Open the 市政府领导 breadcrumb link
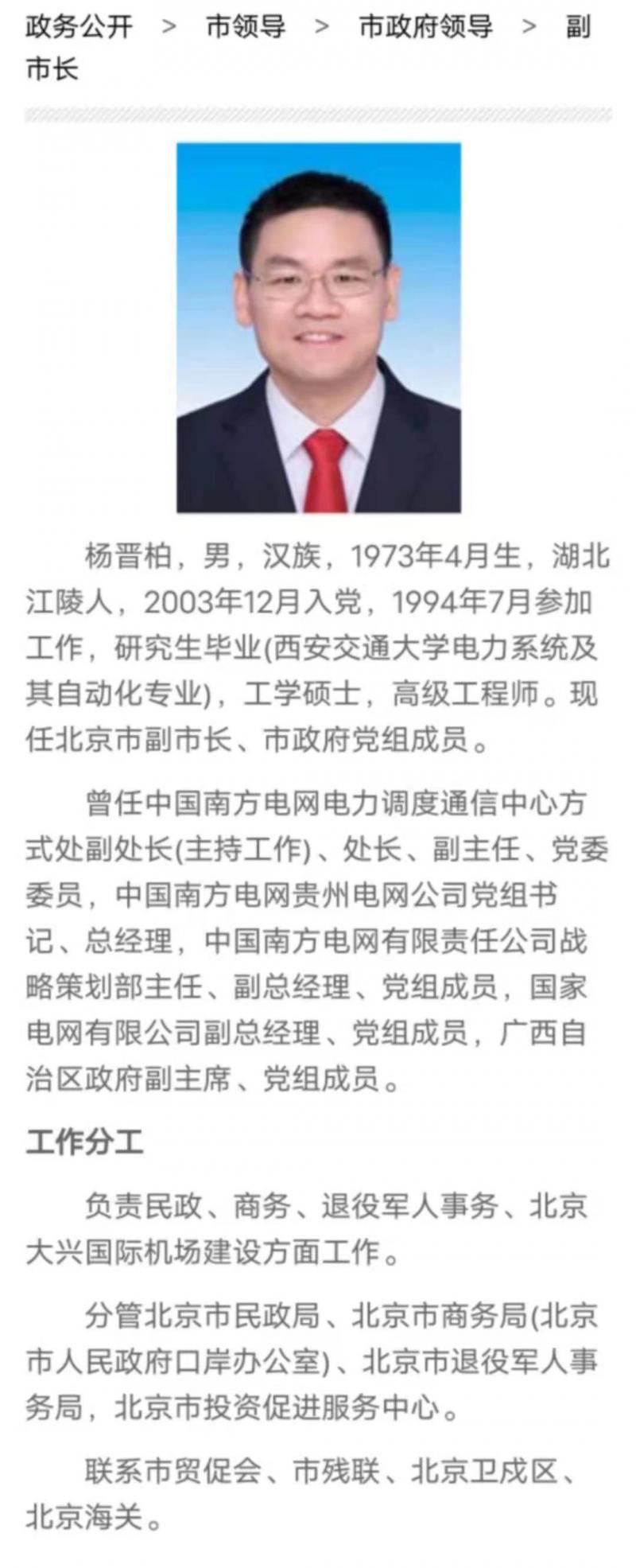 click(426, 27)
